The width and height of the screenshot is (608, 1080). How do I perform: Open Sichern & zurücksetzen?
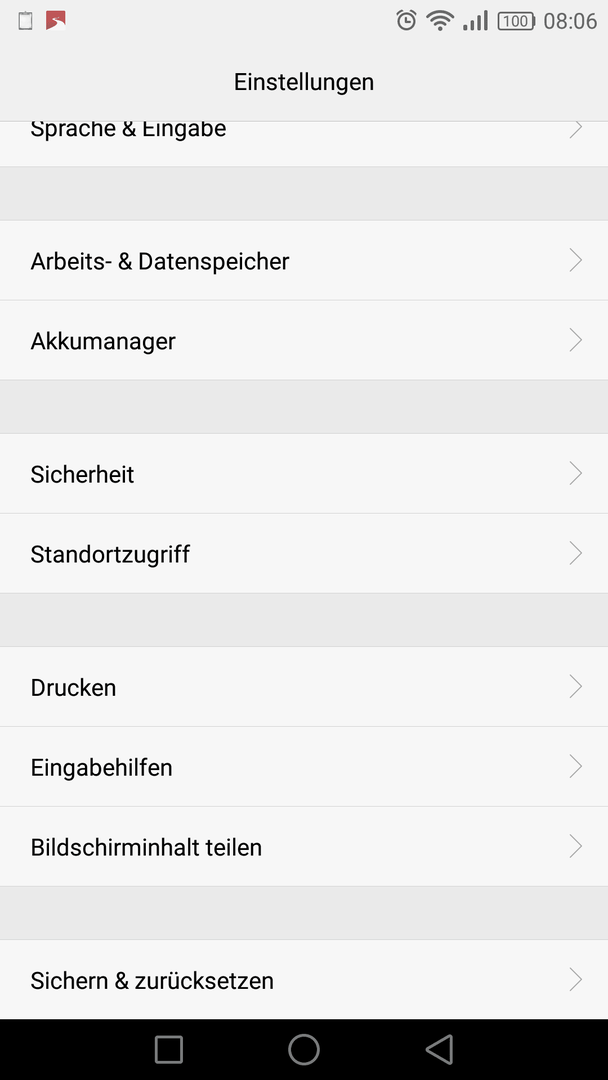coord(304,979)
